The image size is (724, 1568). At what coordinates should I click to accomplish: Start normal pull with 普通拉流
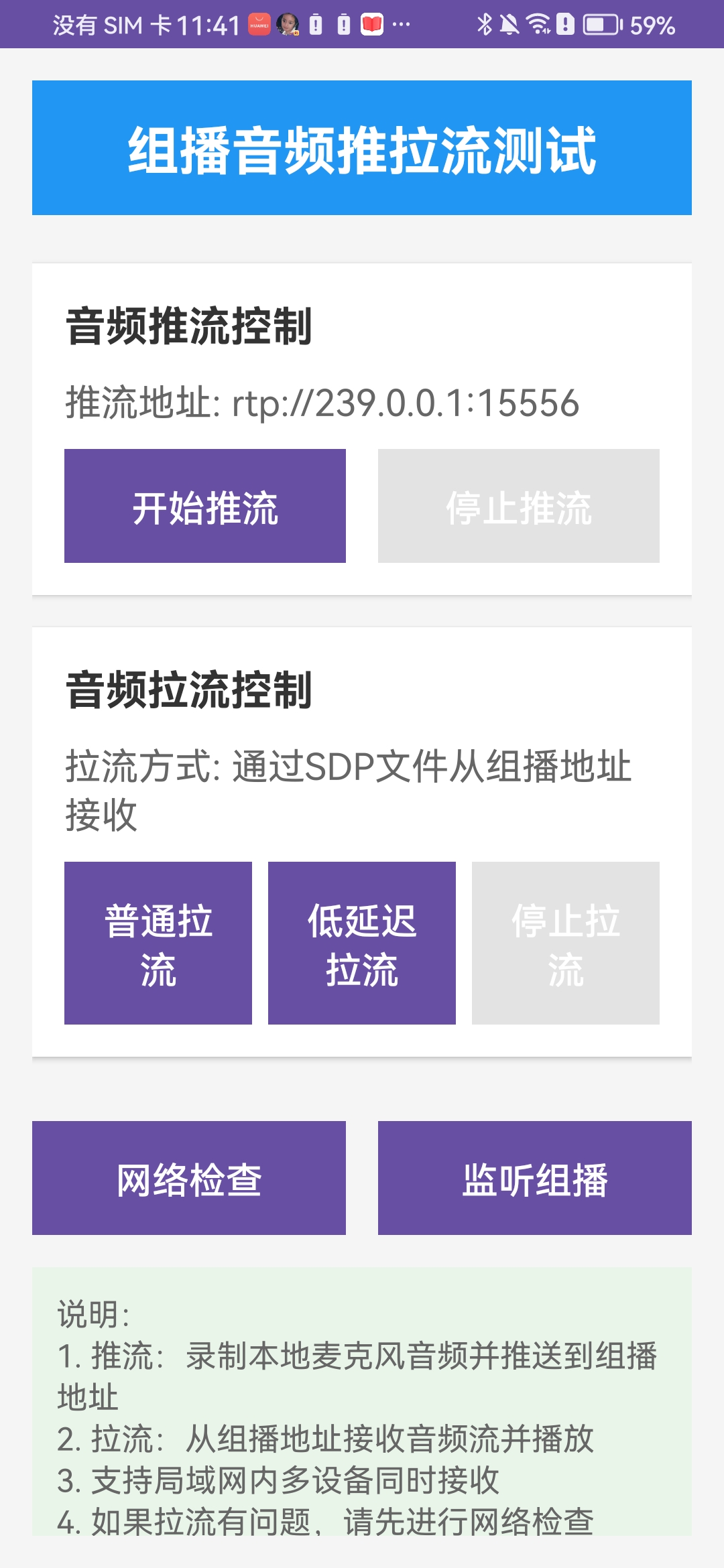158,943
